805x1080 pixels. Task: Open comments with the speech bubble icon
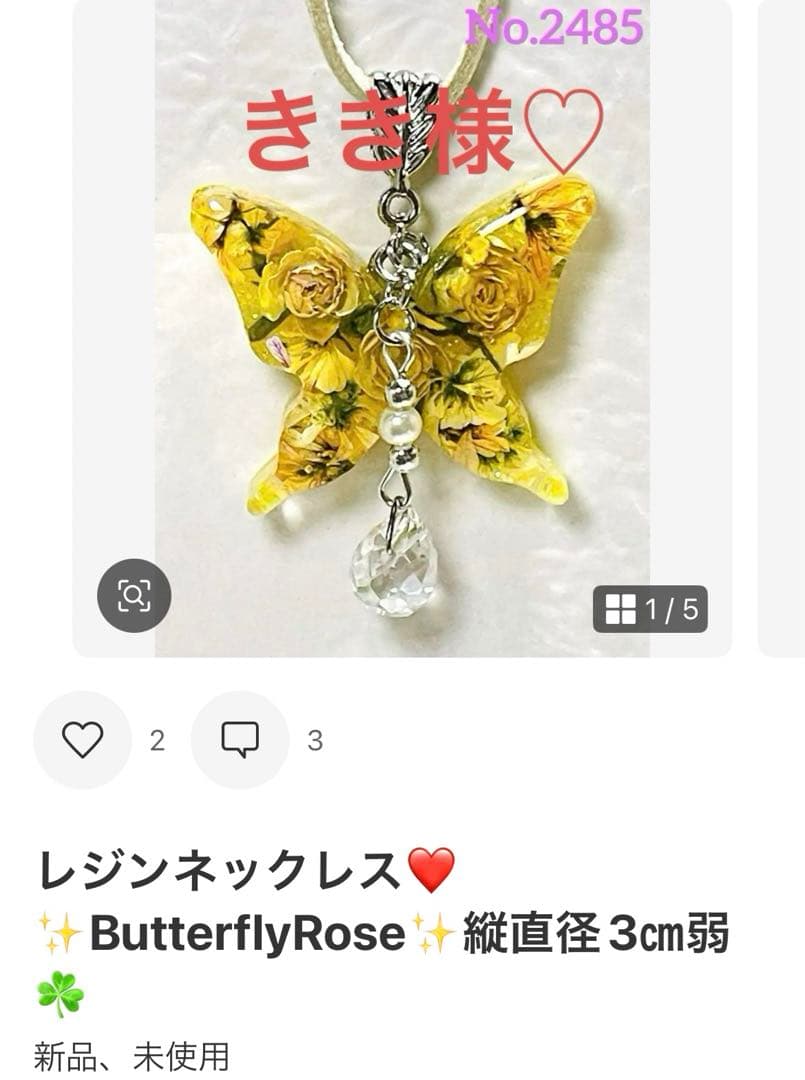tap(237, 741)
